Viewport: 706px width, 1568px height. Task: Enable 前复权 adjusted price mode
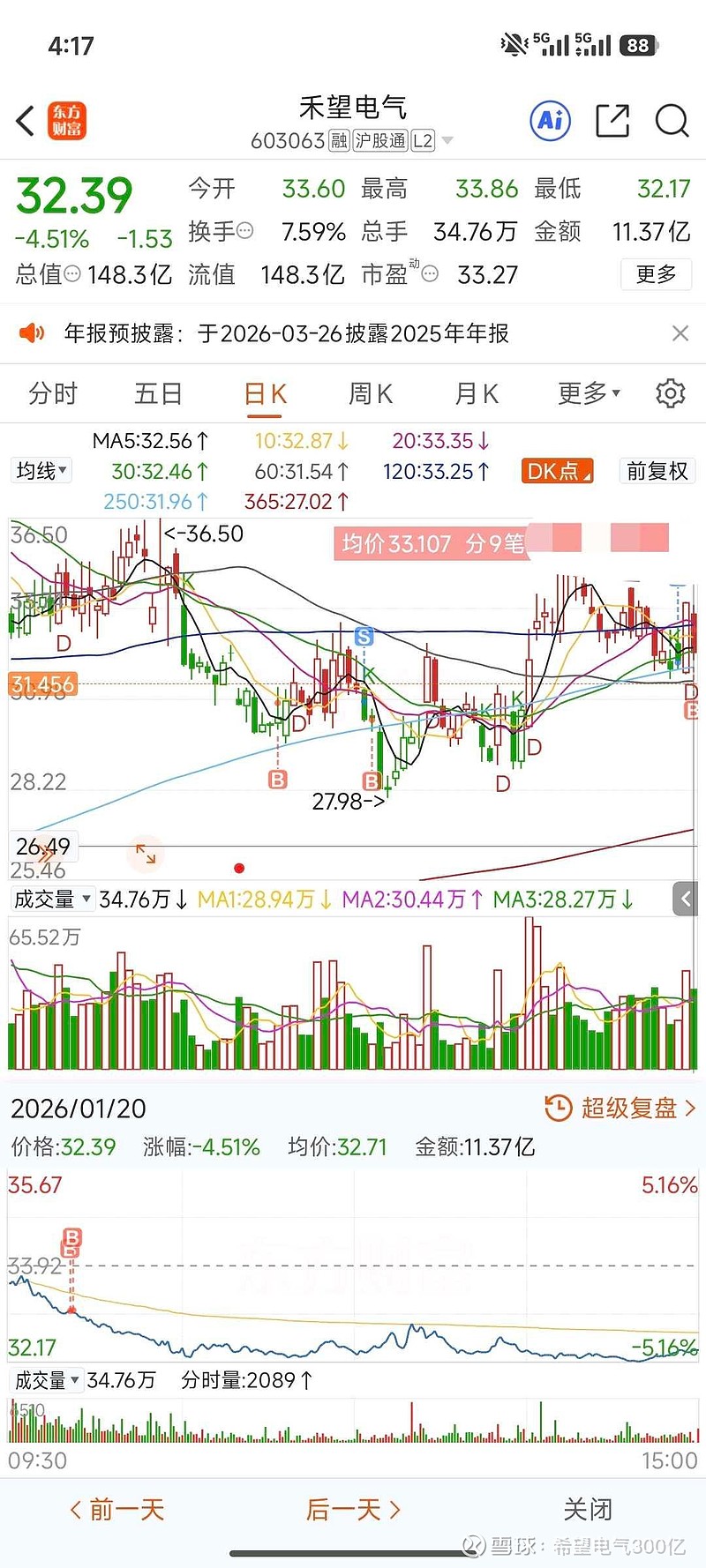(657, 470)
